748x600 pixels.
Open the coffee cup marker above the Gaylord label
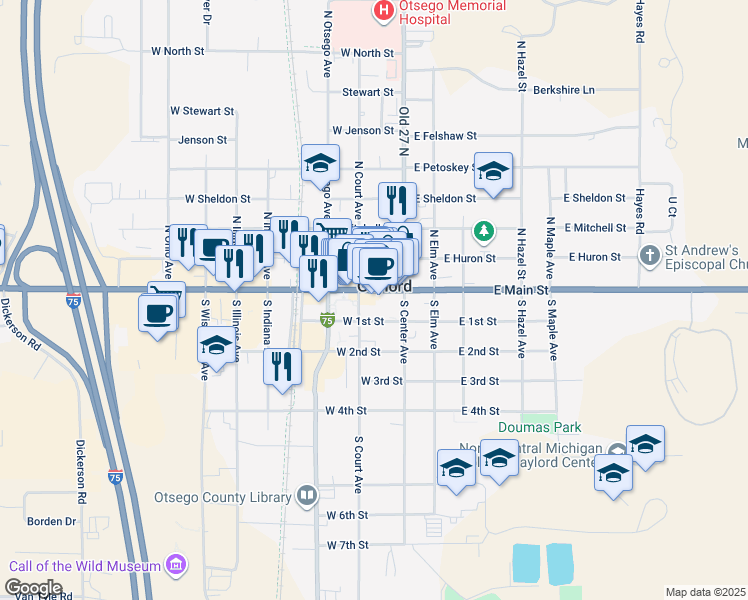click(x=378, y=268)
